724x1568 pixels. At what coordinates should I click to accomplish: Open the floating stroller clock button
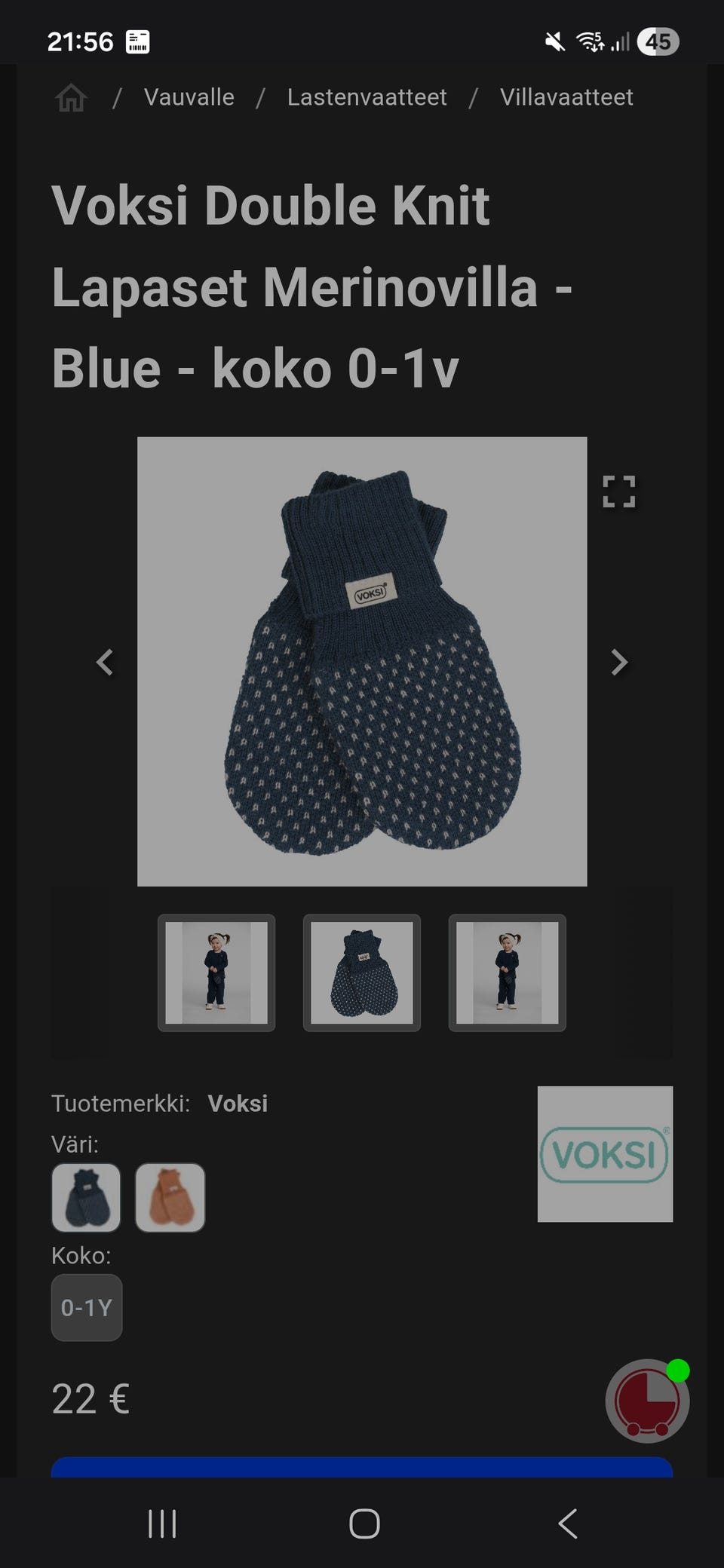(x=647, y=1401)
